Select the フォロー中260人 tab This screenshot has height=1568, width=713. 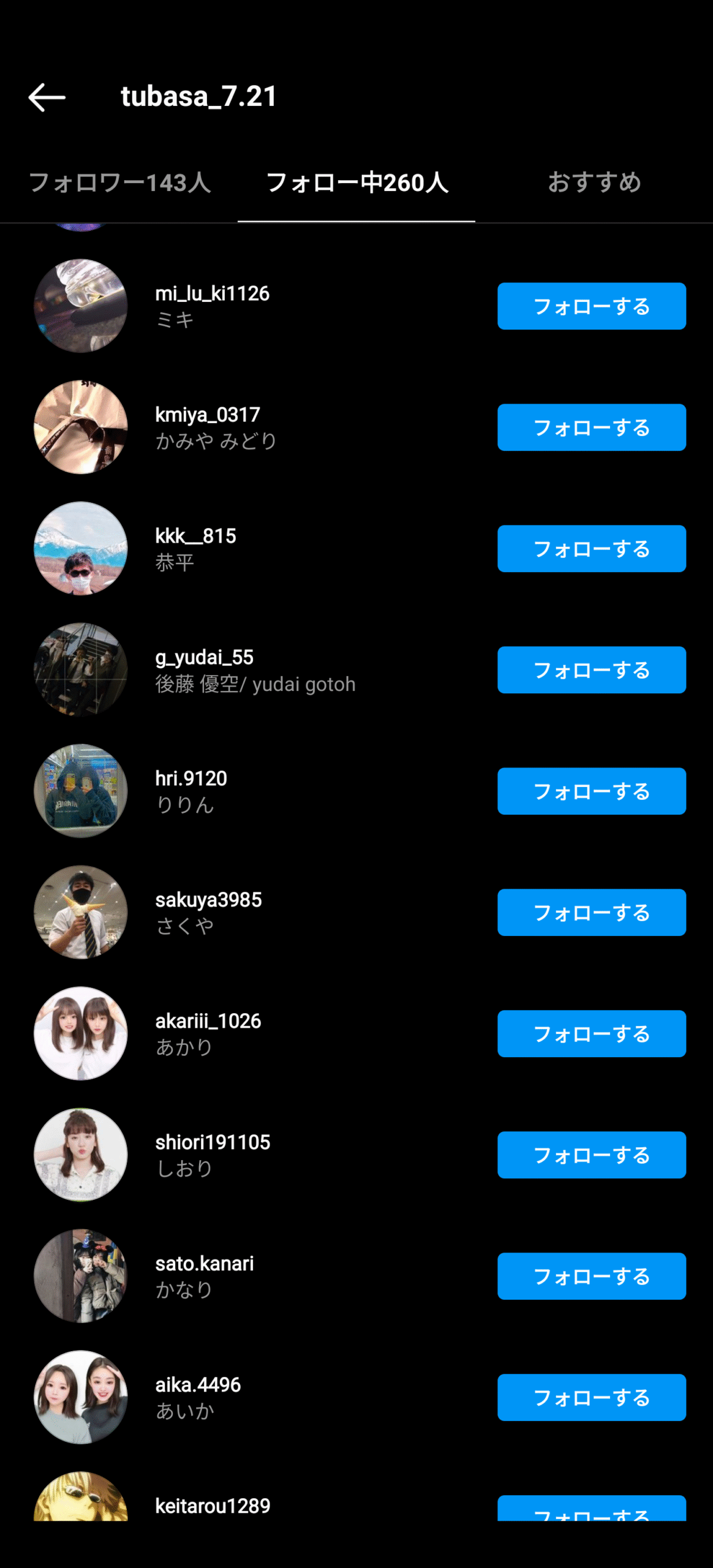coord(356,183)
